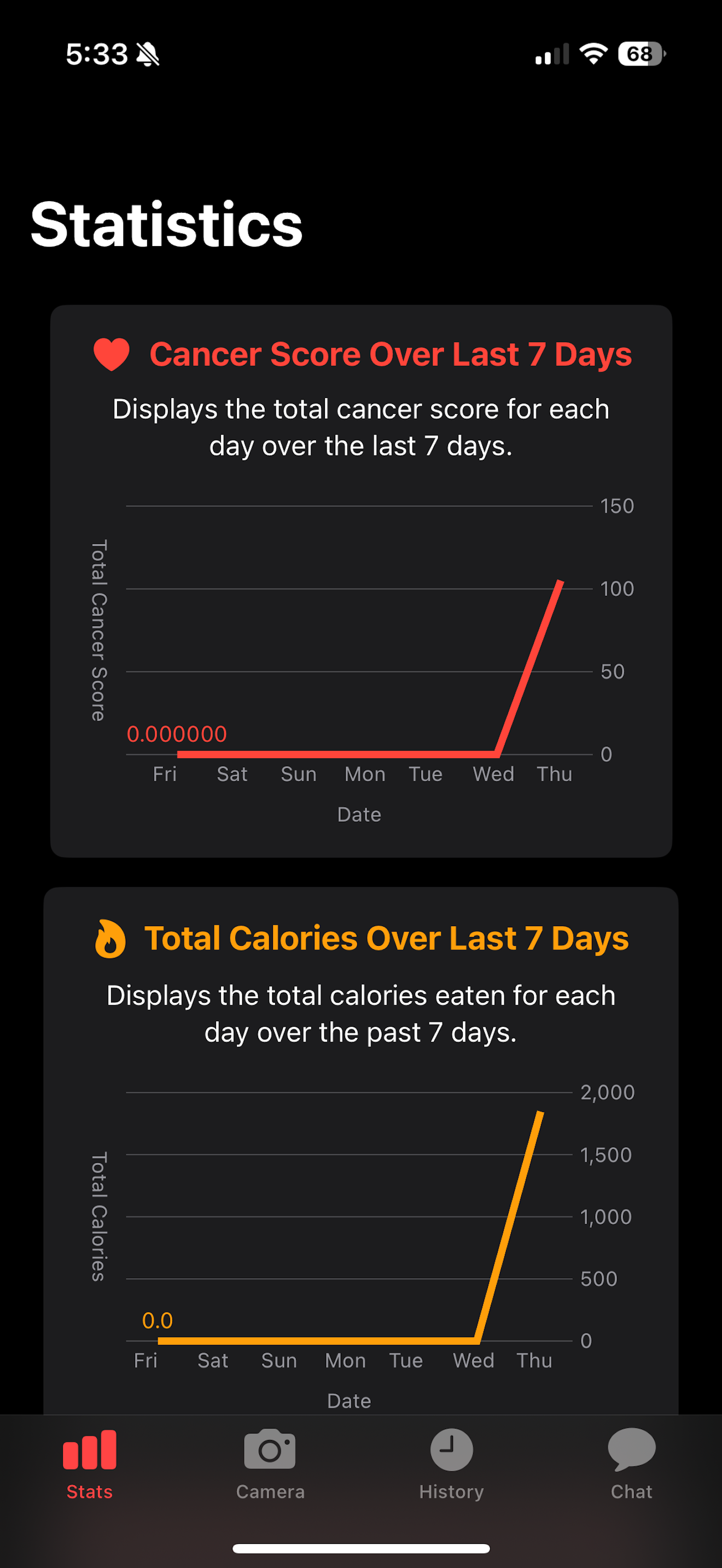Select the Thu label on the calories chart
Image resolution: width=722 pixels, height=1568 pixels.
click(535, 1360)
